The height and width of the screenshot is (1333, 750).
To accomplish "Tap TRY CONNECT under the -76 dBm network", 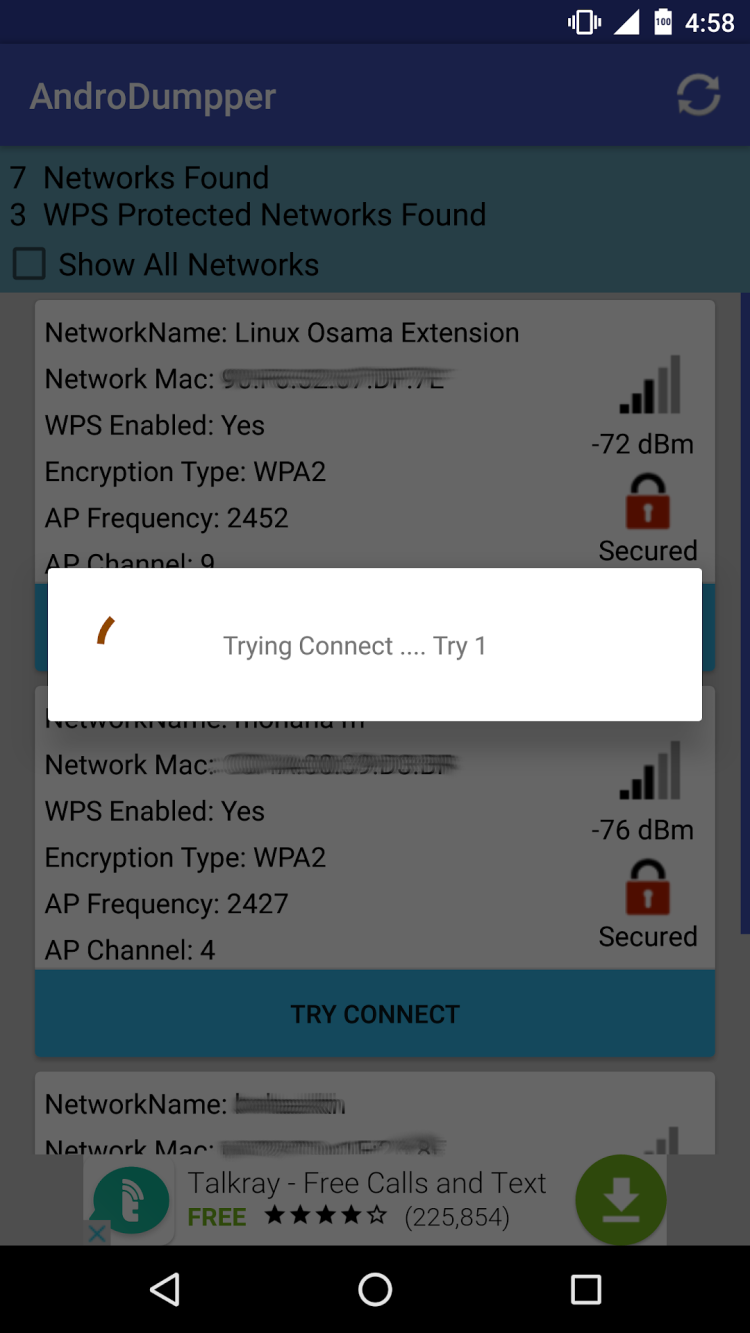I will click(375, 1014).
